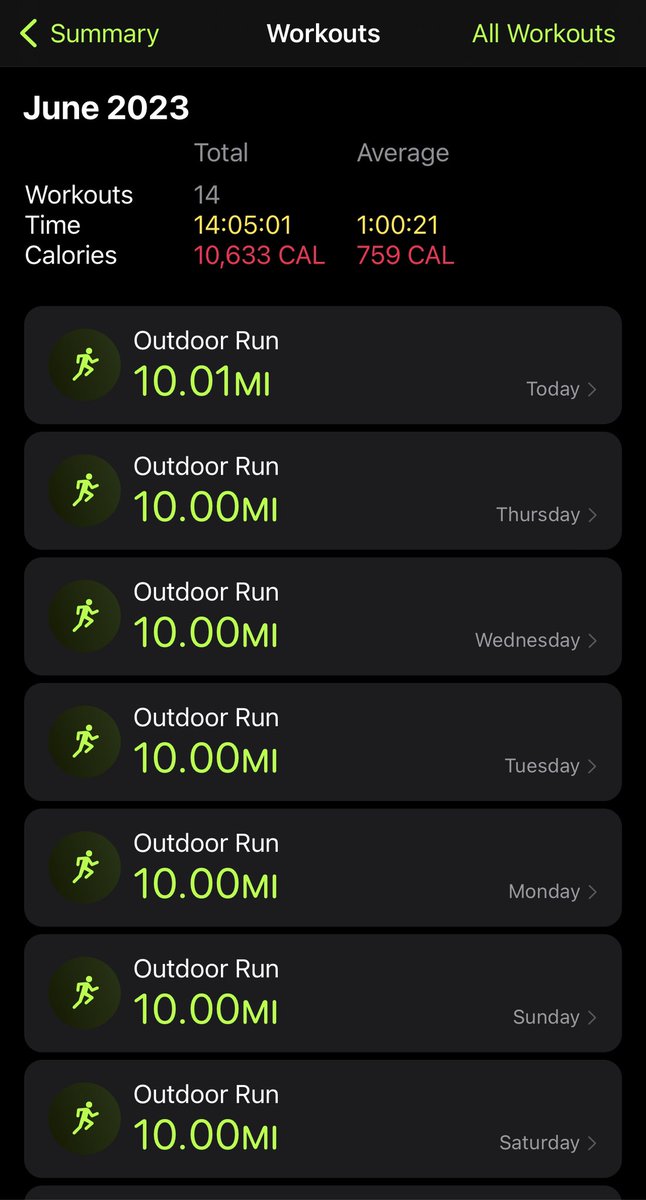Select Tuesday's 10.00 mile run
This screenshot has height=1200, width=646.
(322, 742)
